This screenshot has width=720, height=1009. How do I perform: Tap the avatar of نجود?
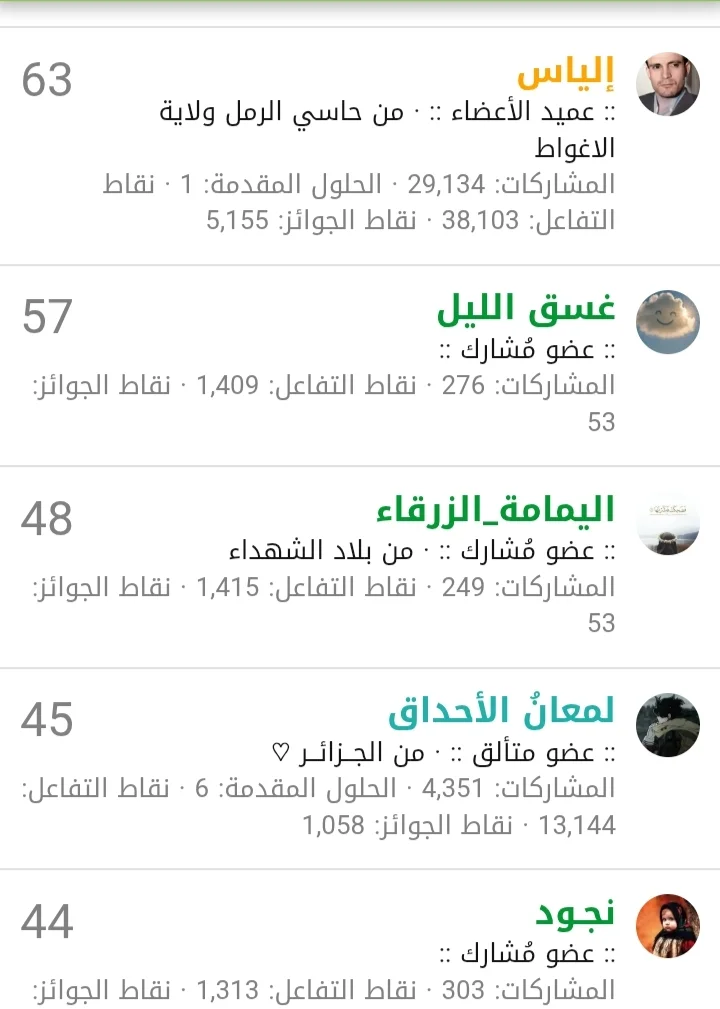668,925
